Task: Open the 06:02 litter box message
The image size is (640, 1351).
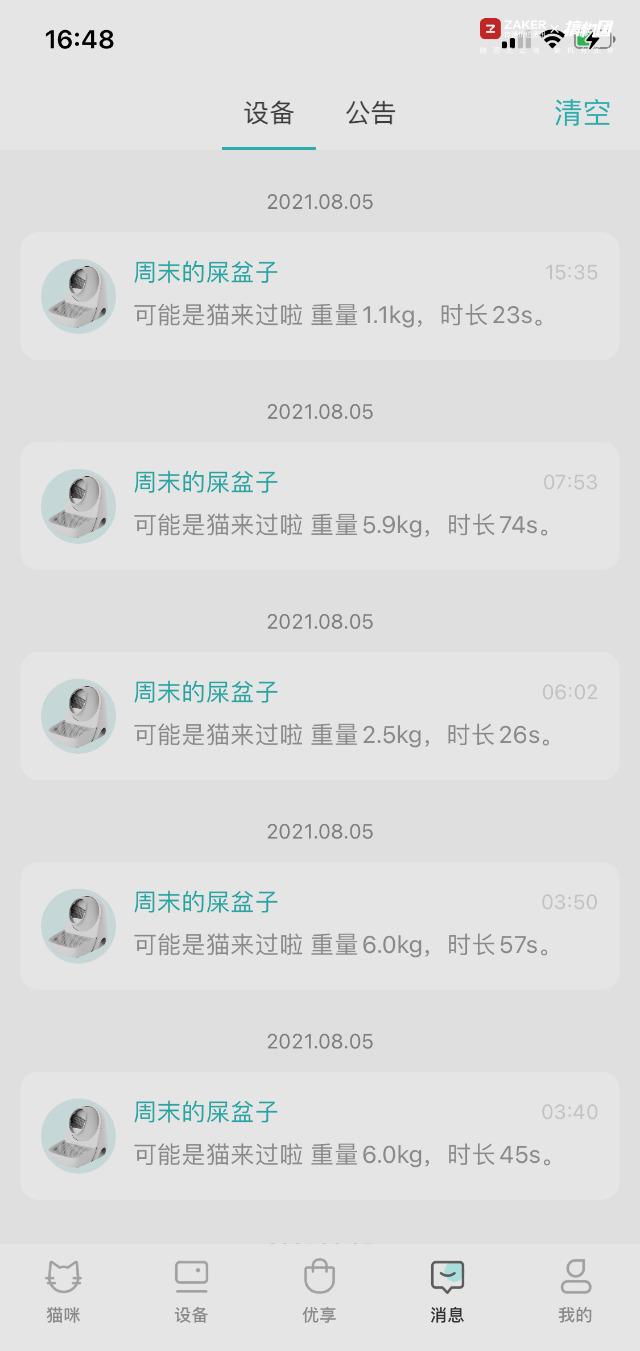Action: tap(320, 716)
